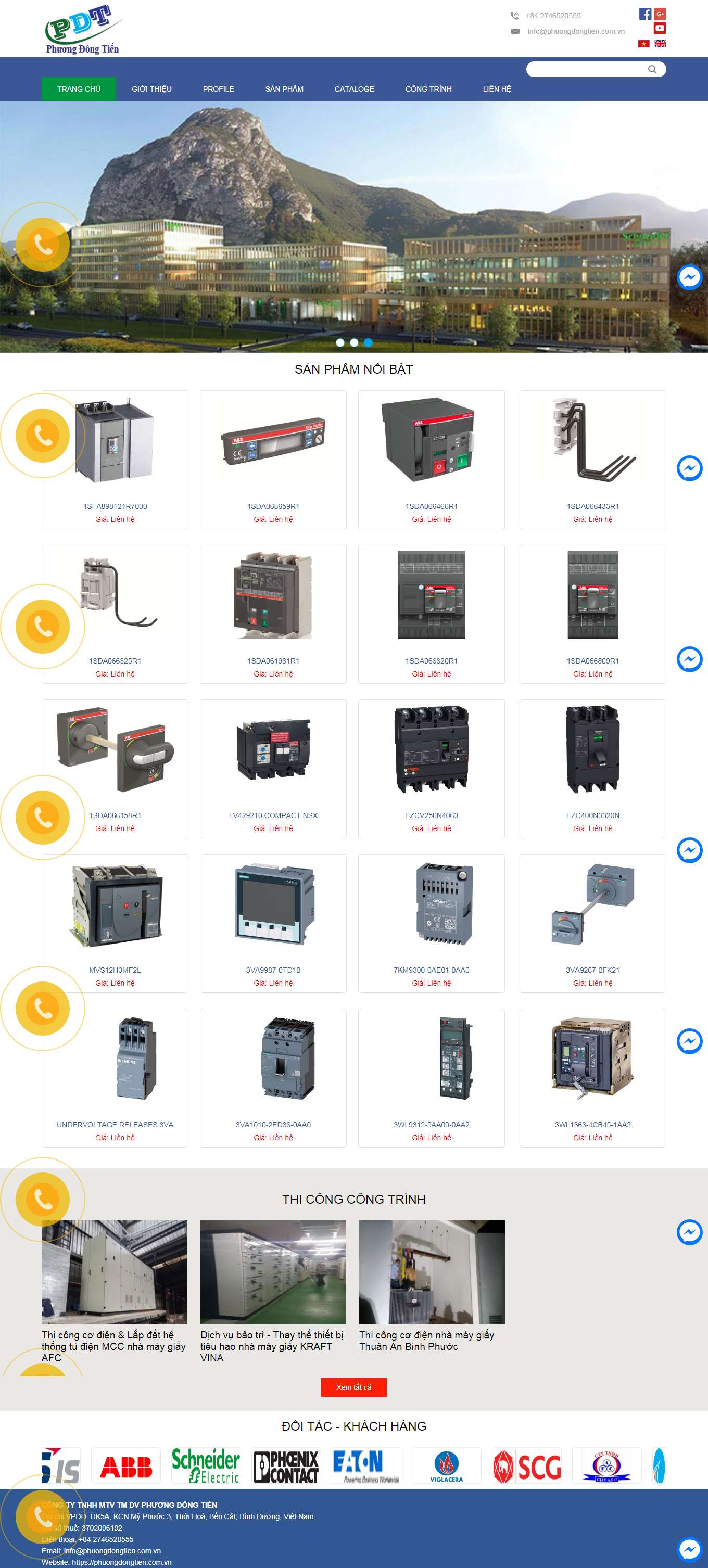The width and height of the screenshot is (708, 1568).
Task: Go to Công Trình page
Action: pyautogui.click(x=428, y=89)
